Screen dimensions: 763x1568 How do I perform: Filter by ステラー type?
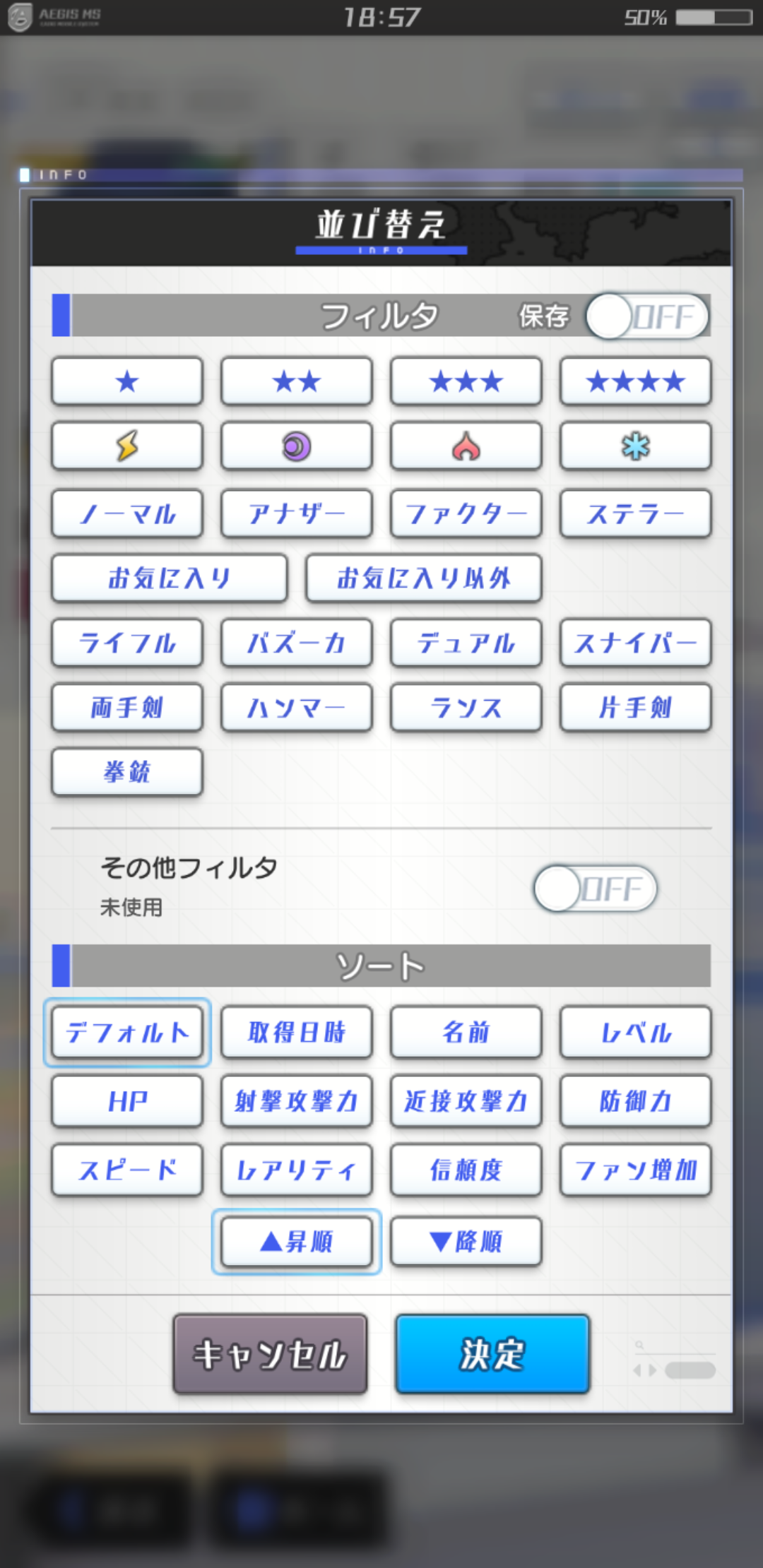(x=635, y=513)
